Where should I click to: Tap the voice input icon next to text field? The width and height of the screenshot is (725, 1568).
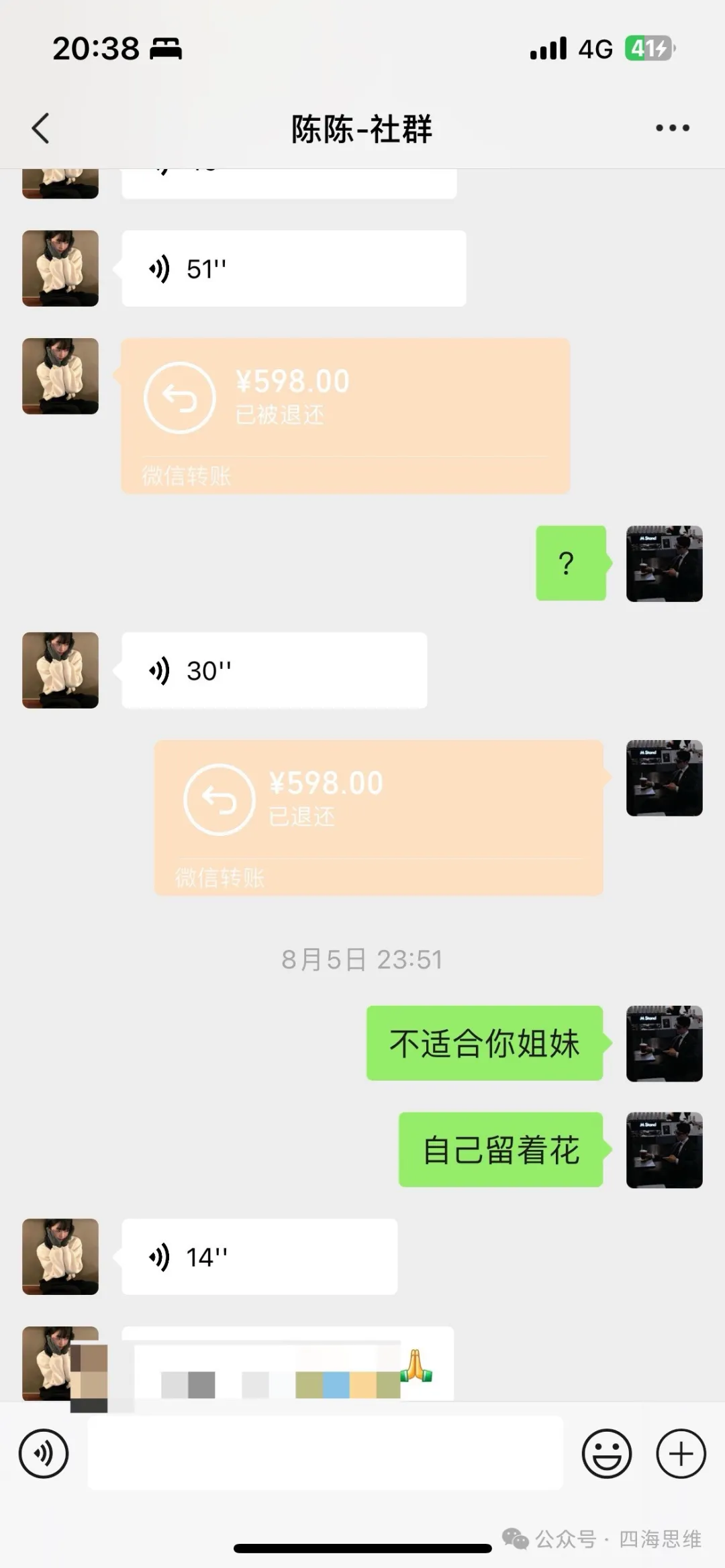pos(44,1453)
